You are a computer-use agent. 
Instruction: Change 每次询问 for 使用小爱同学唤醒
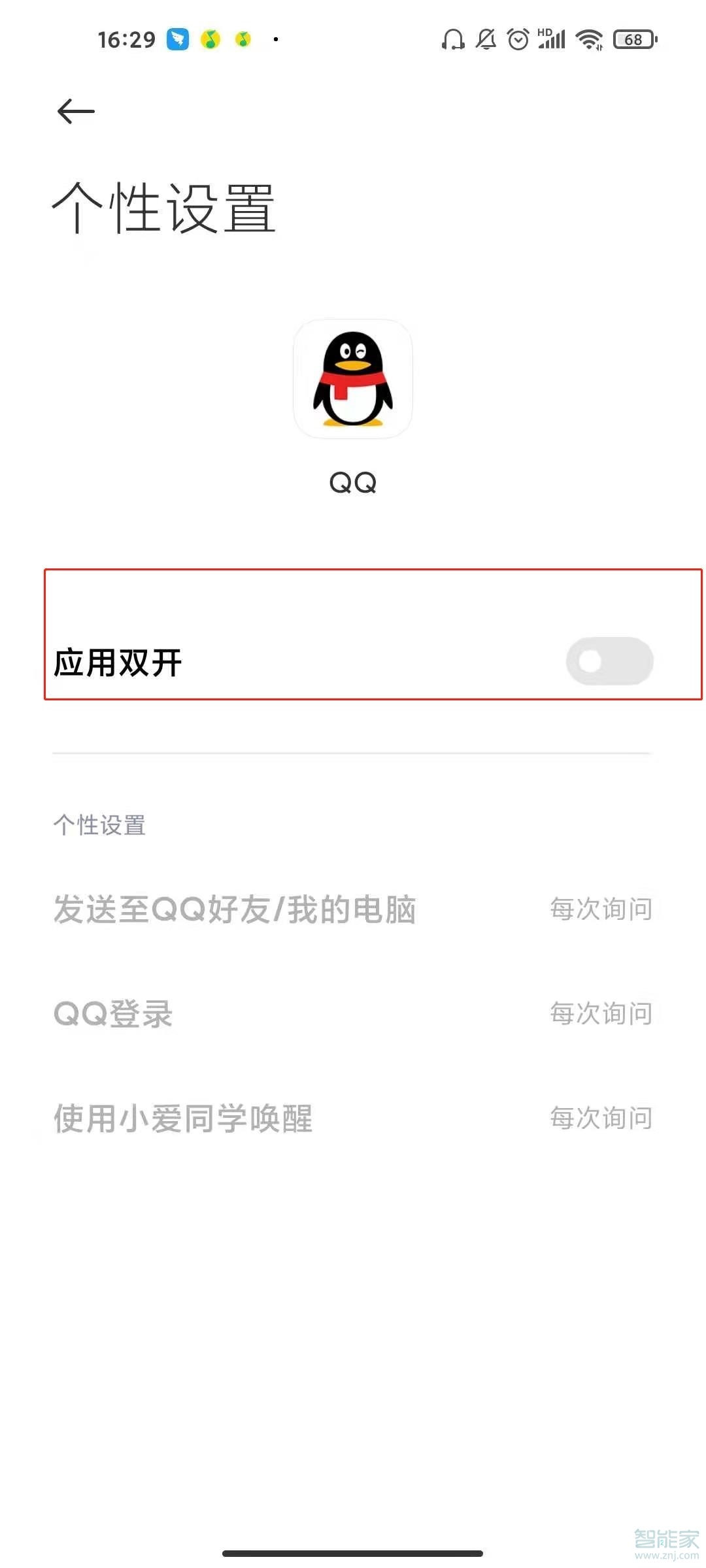(601, 1117)
